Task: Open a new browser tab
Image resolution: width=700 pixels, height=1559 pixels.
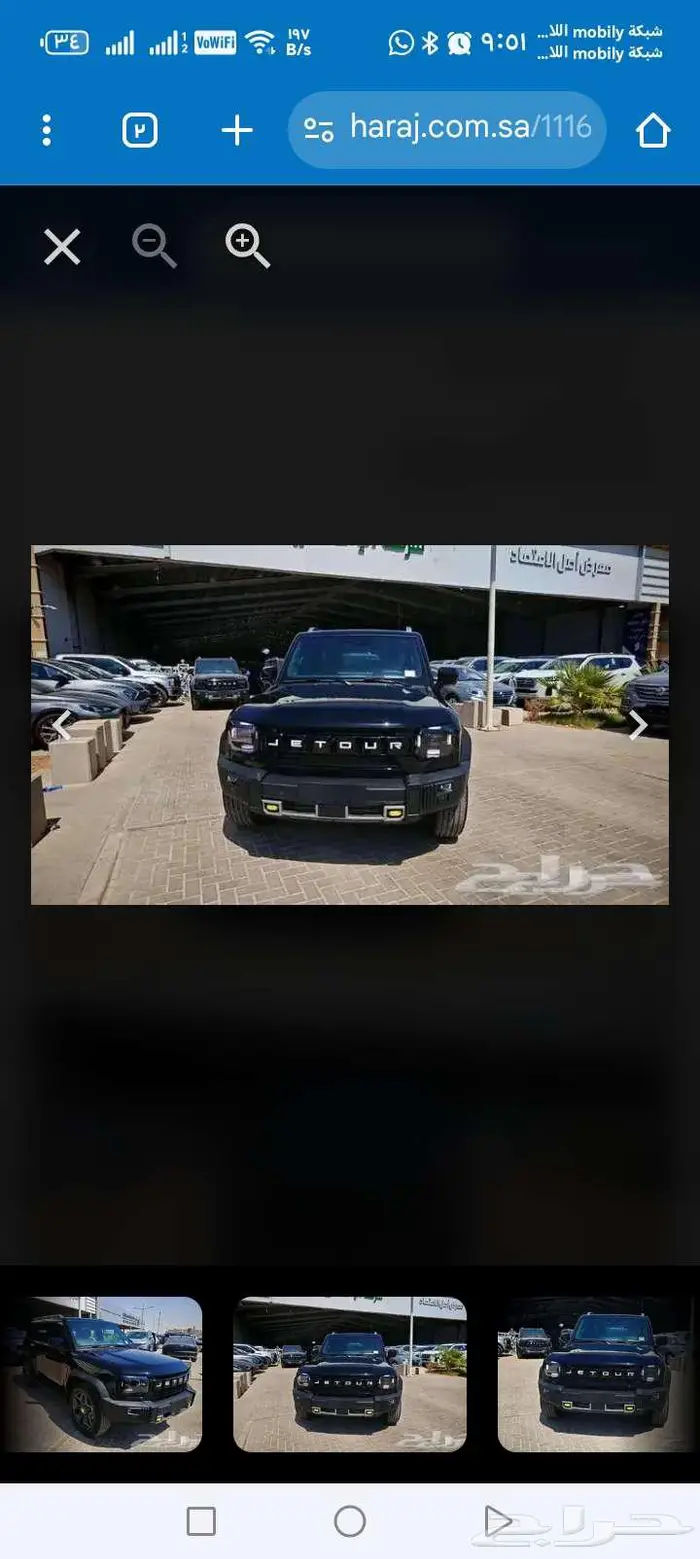Action: point(237,130)
